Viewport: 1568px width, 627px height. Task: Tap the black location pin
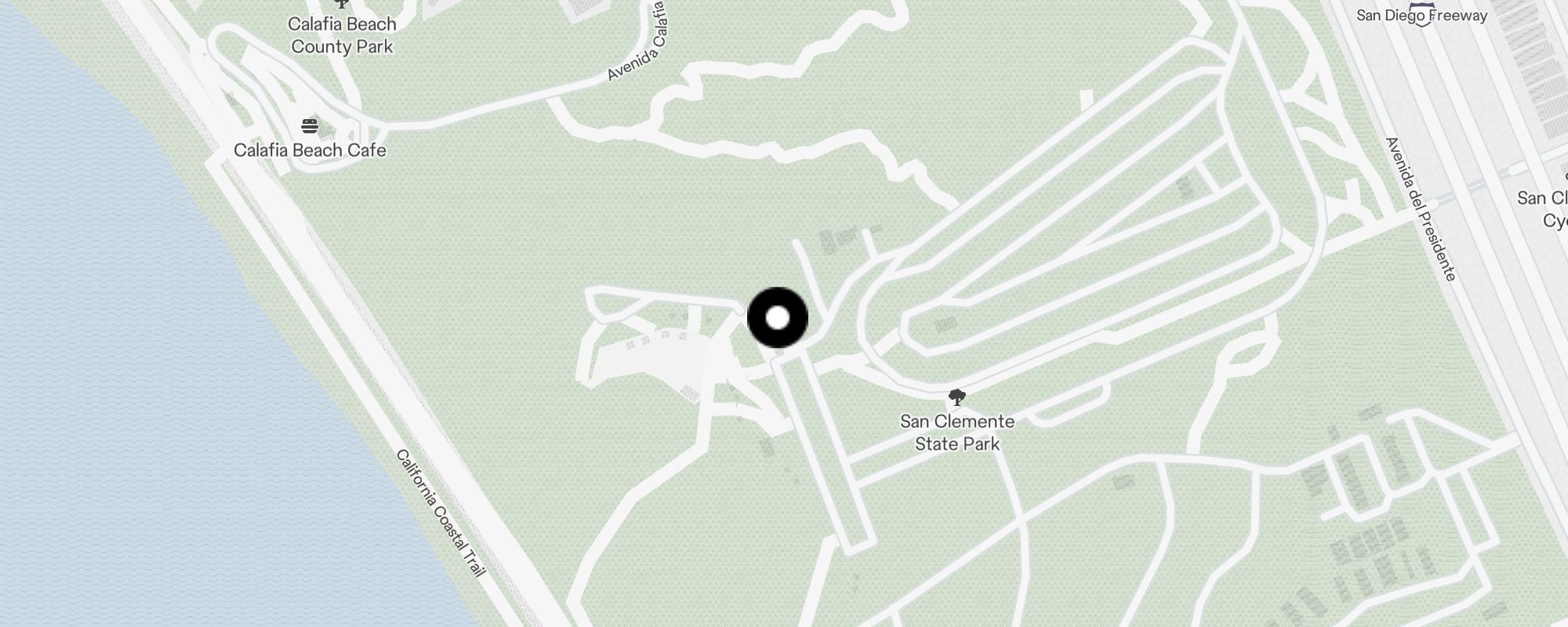(x=777, y=318)
